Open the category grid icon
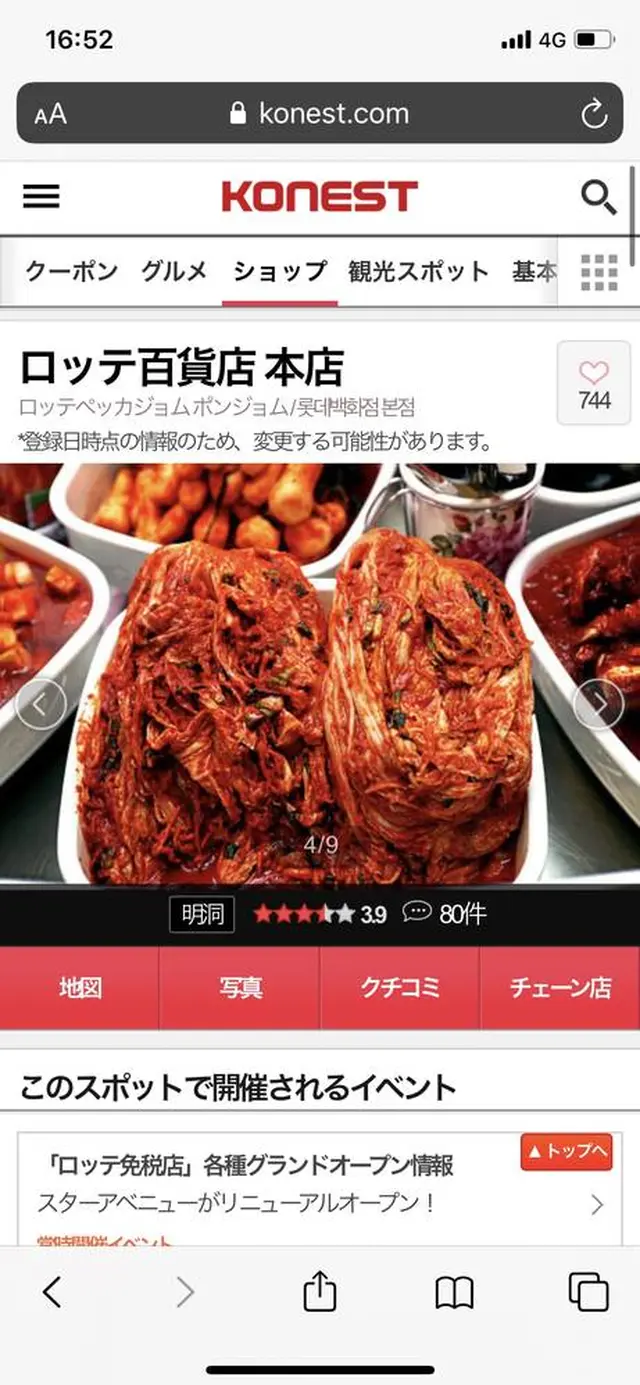The image size is (640, 1385). point(598,271)
